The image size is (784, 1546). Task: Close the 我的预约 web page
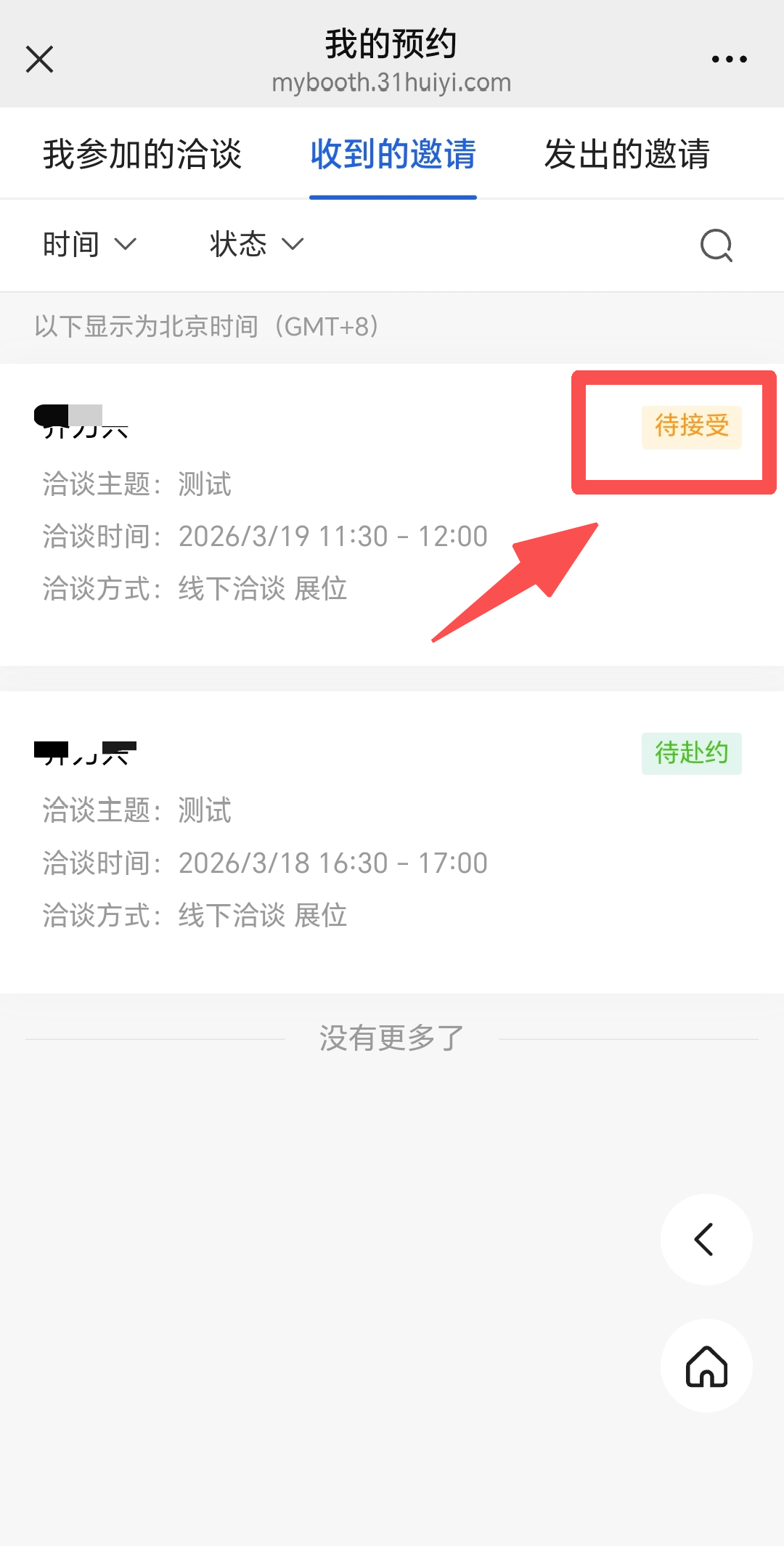pyautogui.click(x=39, y=60)
